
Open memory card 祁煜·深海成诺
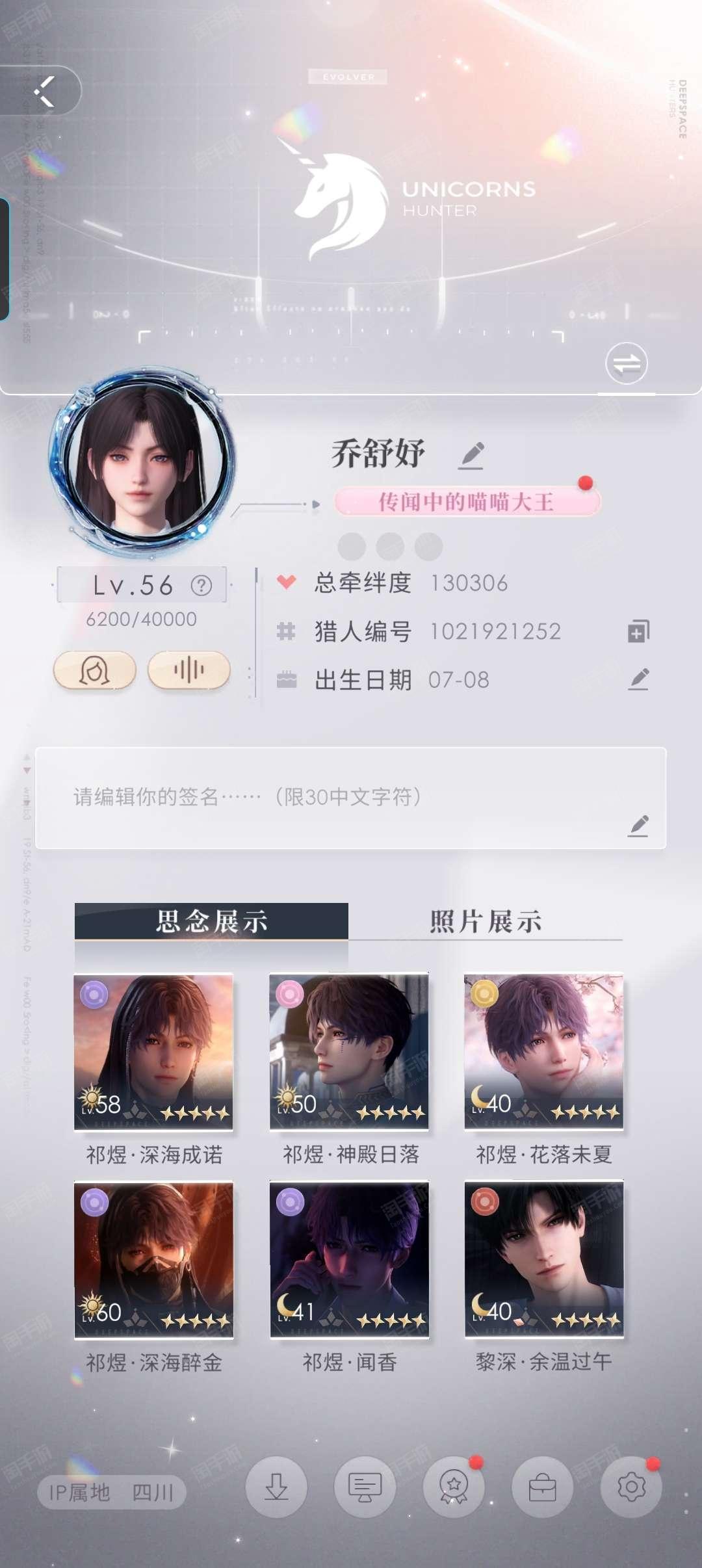tap(153, 1052)
